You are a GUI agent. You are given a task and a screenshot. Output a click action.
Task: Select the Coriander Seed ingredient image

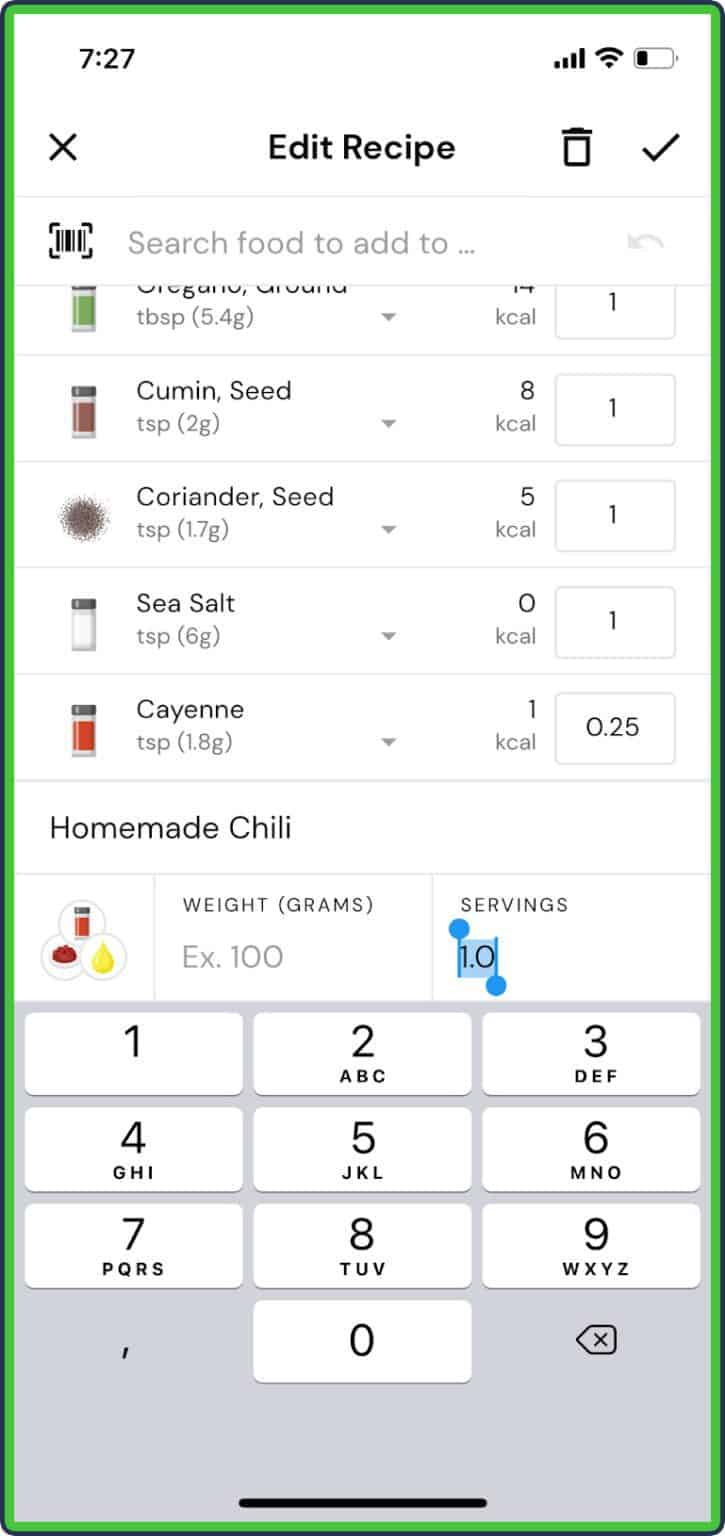(x=84, y=514)
